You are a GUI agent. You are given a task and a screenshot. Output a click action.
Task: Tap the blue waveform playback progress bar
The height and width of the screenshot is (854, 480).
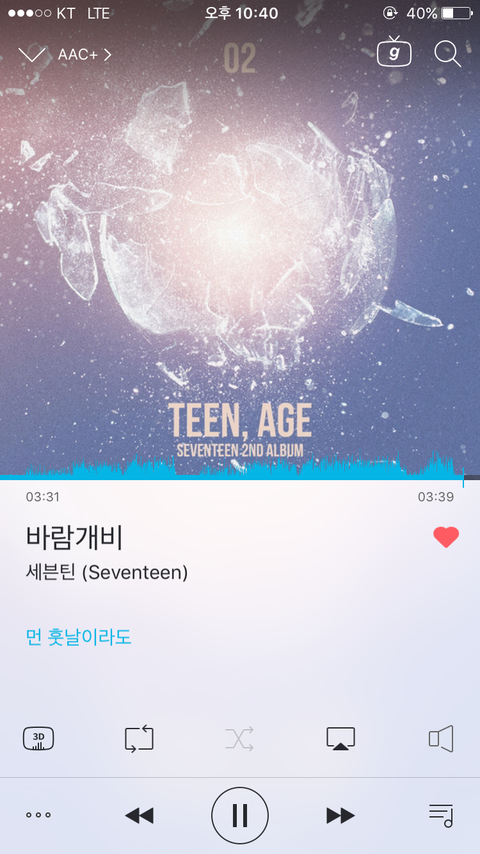(x=240, y=467)
